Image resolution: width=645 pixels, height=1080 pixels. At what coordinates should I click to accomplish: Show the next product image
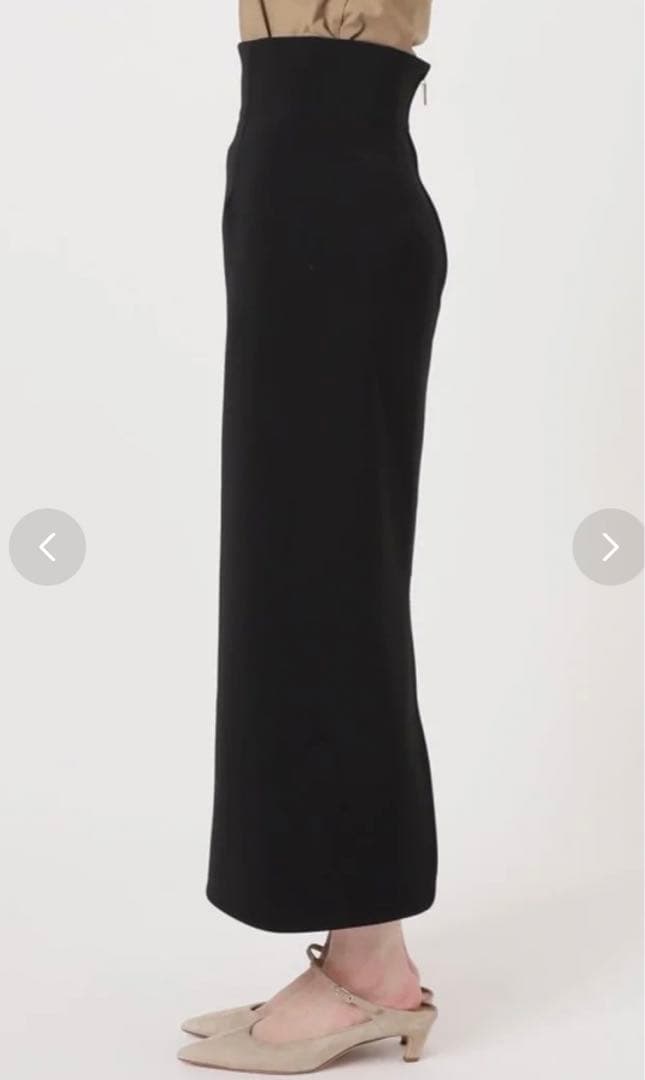[x=609, y=547]
